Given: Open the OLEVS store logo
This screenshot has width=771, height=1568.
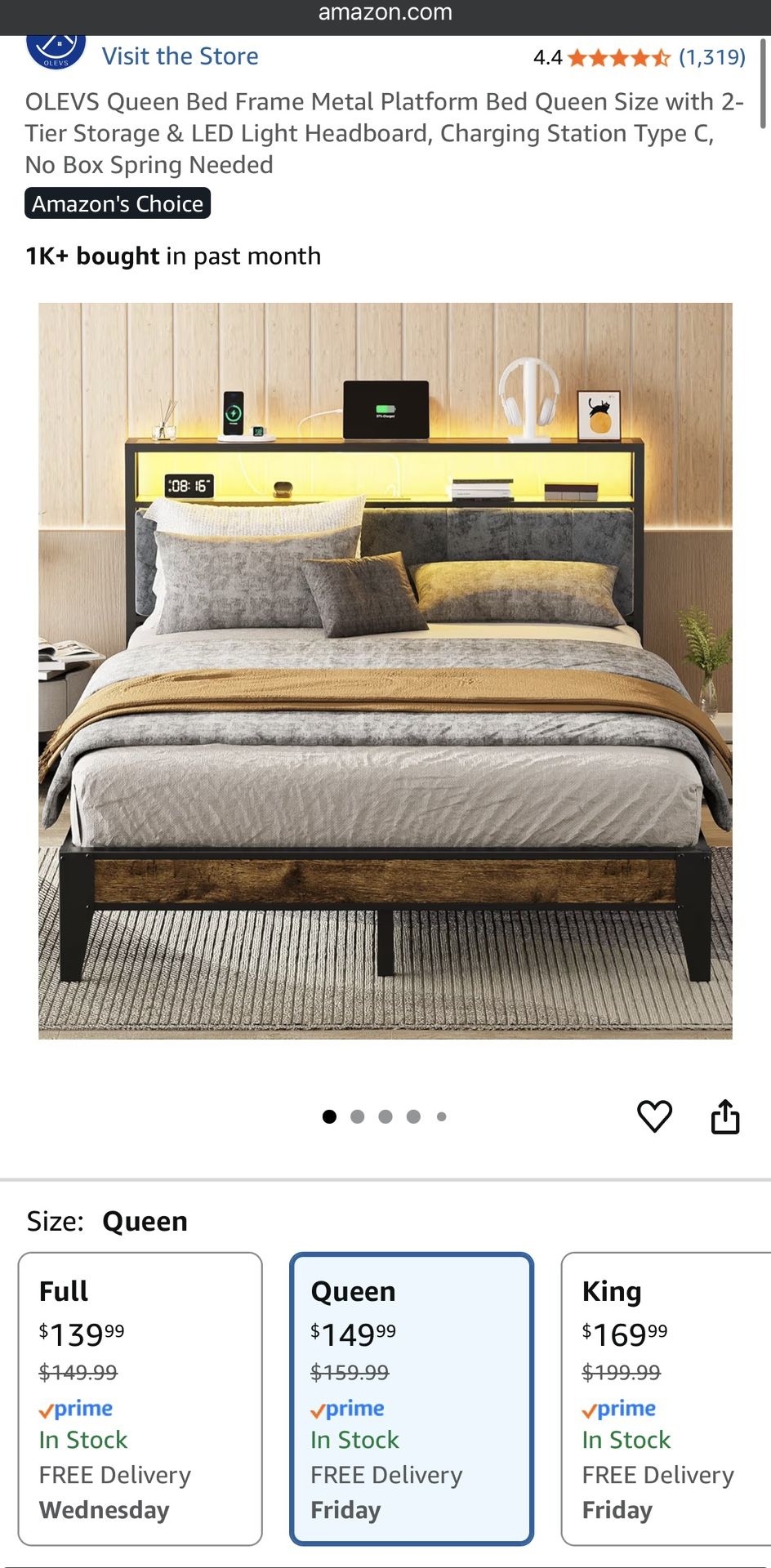Looking at the screenshot, I should pos(56,51).
